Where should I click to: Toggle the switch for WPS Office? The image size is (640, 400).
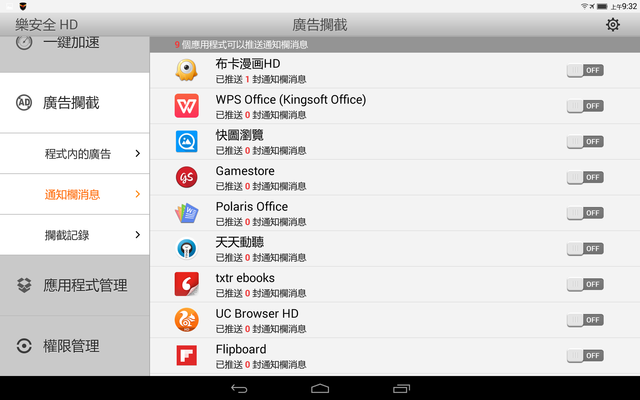pos(585,106)
